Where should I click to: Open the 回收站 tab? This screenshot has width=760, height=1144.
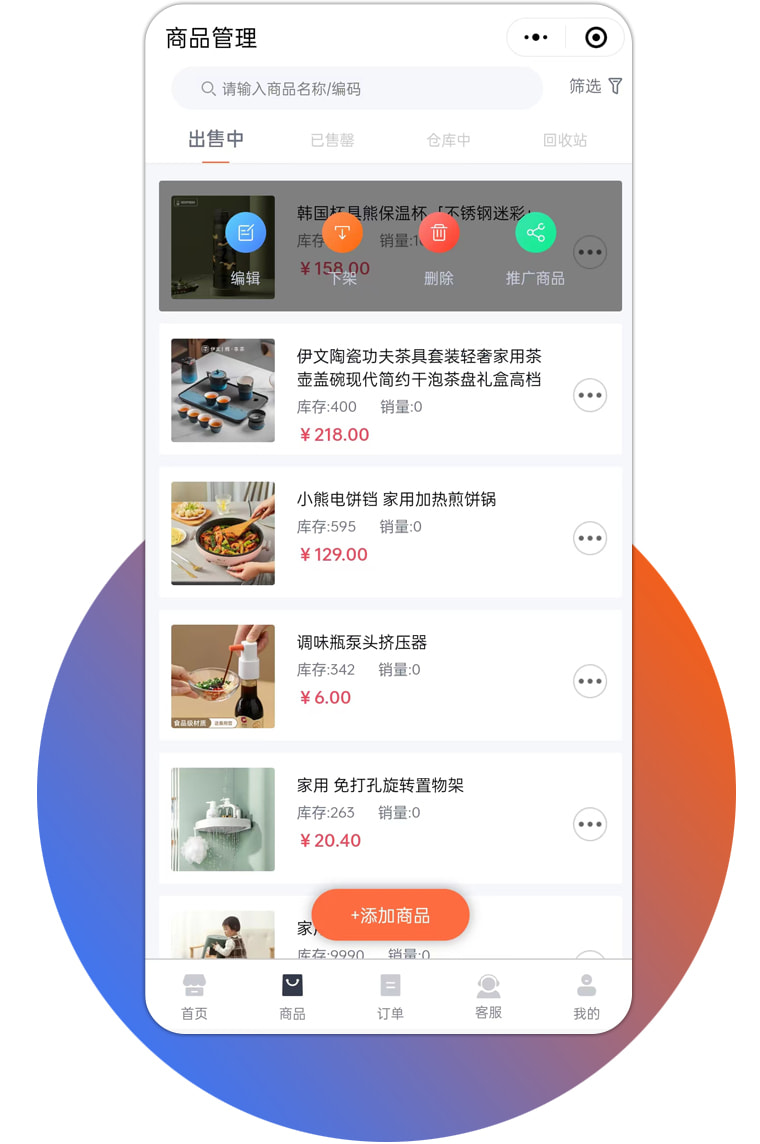[x=564, y=140]
